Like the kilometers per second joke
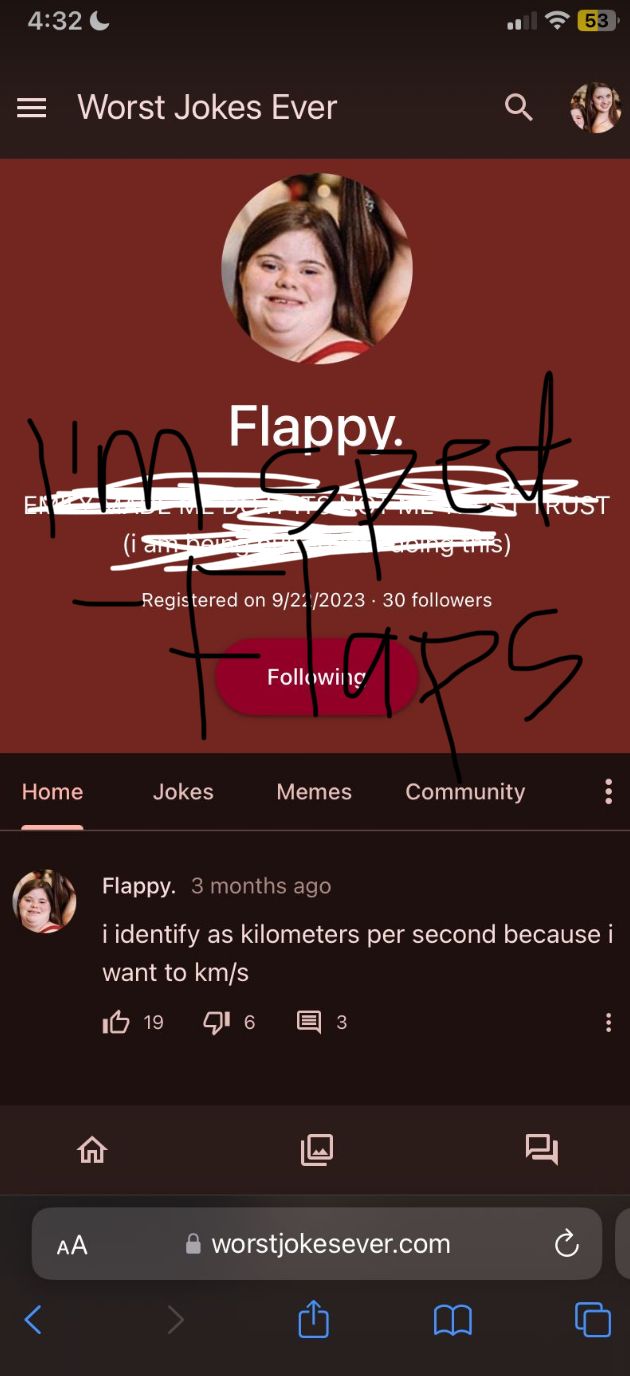 (116, 1022)
